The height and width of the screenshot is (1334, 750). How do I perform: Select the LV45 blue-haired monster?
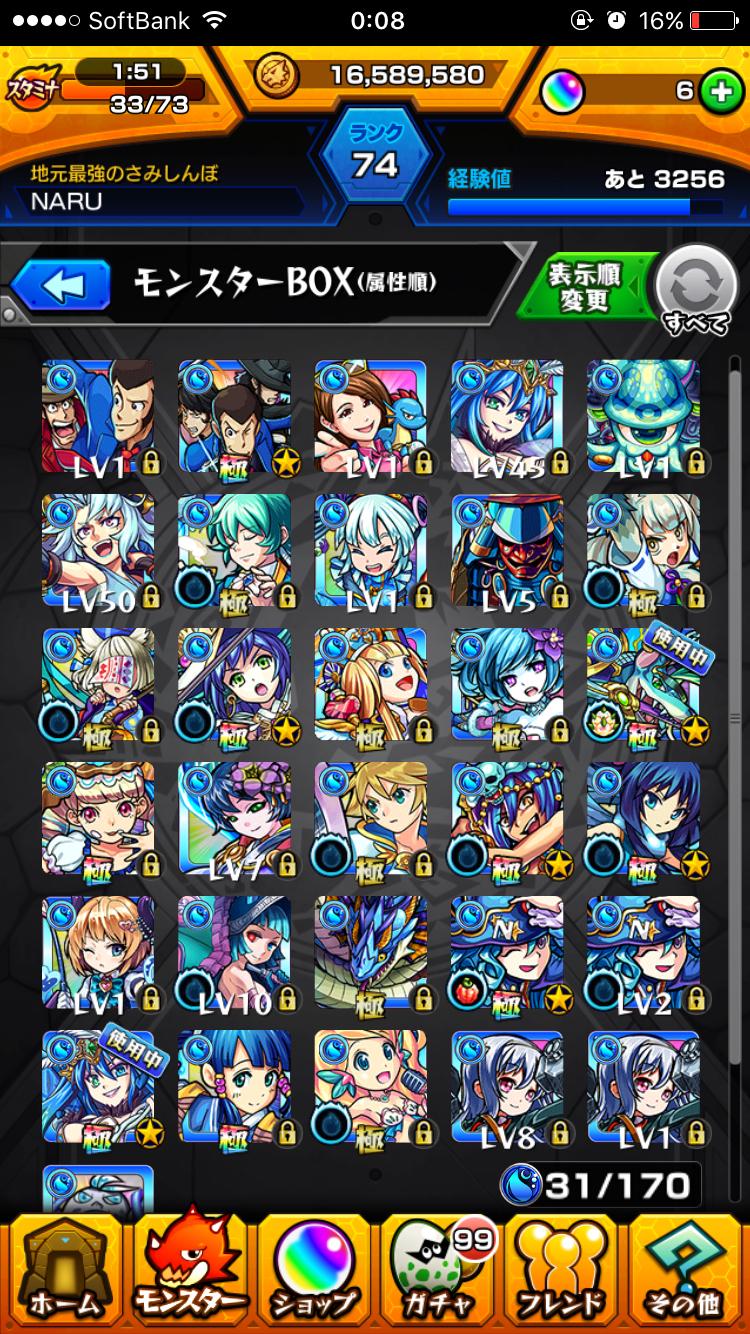[x=507, y=416]
